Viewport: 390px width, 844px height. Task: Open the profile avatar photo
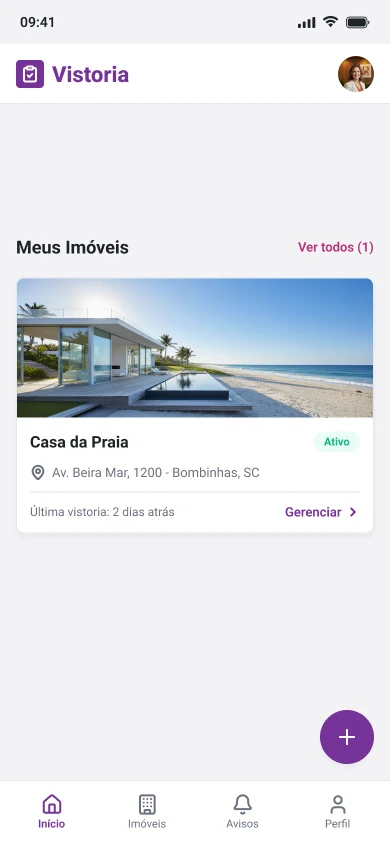tap(356, 74)
